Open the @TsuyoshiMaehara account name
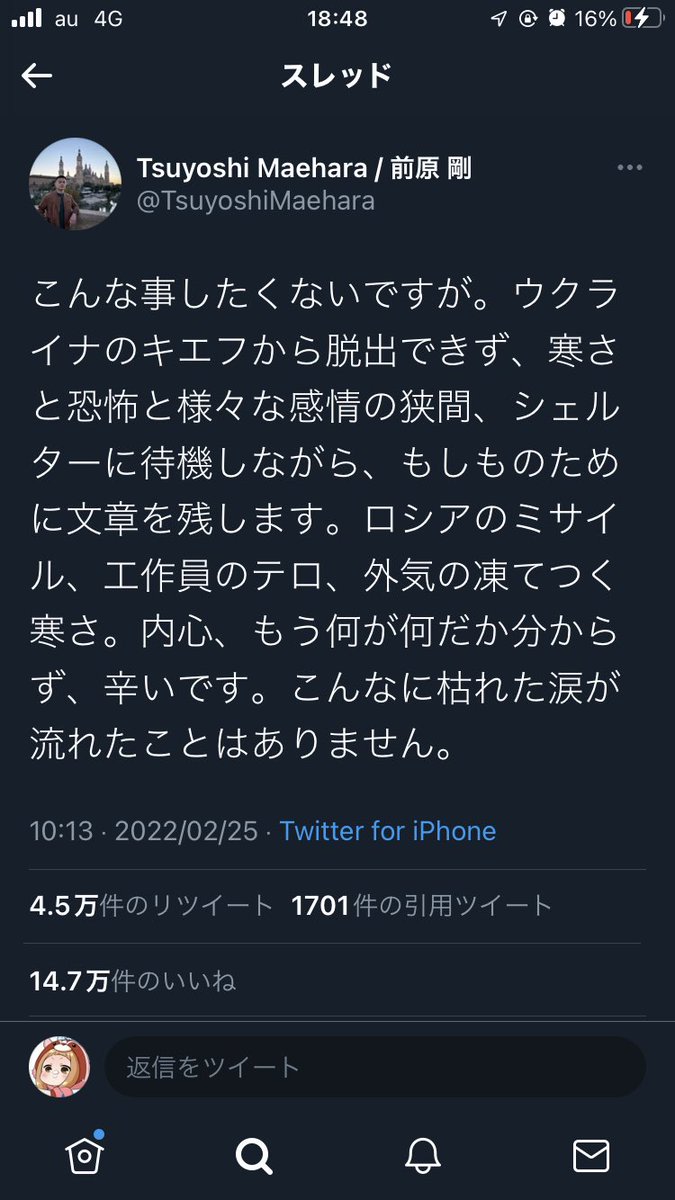The width and height of the screenshot is (675, 1200). 254,201
